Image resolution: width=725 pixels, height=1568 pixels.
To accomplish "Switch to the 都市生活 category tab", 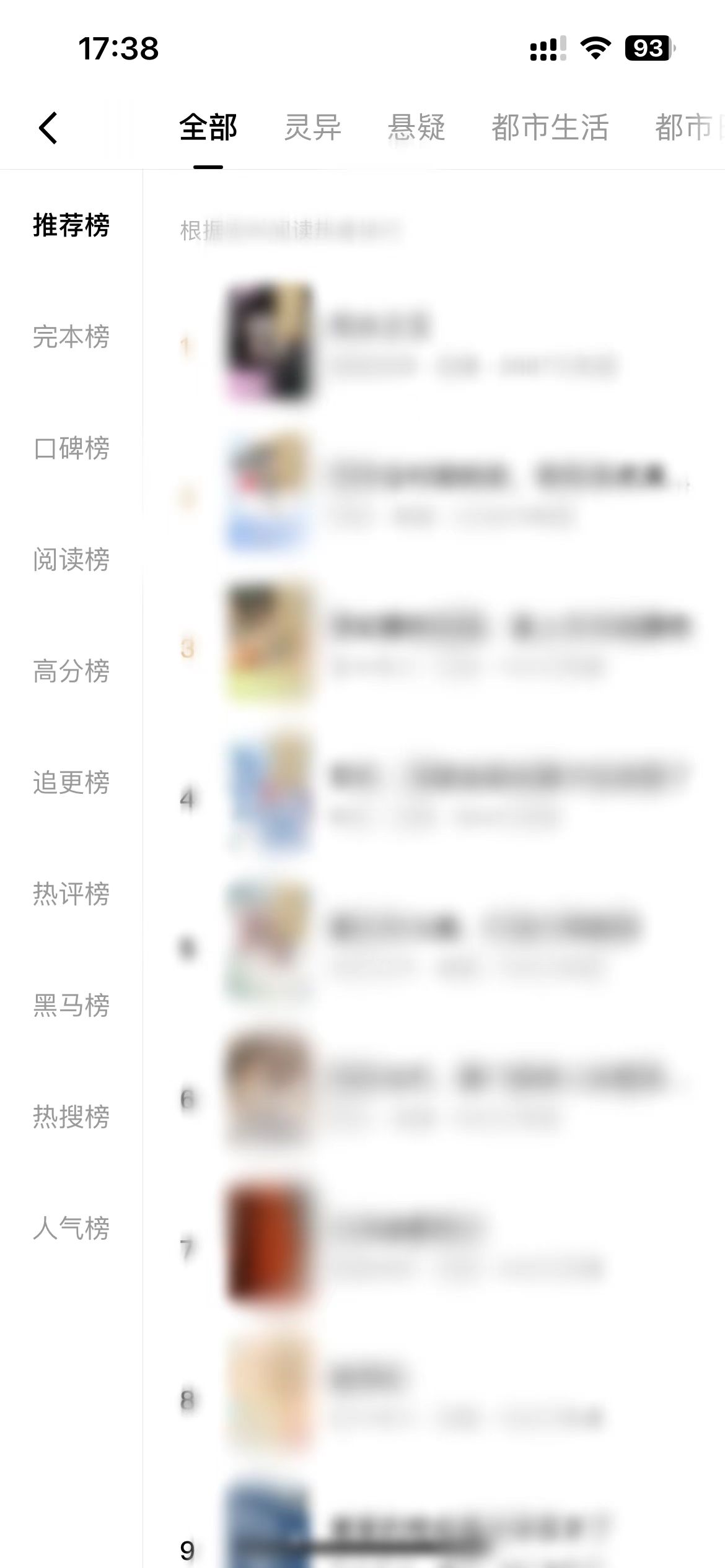I will tap(550, 128).
